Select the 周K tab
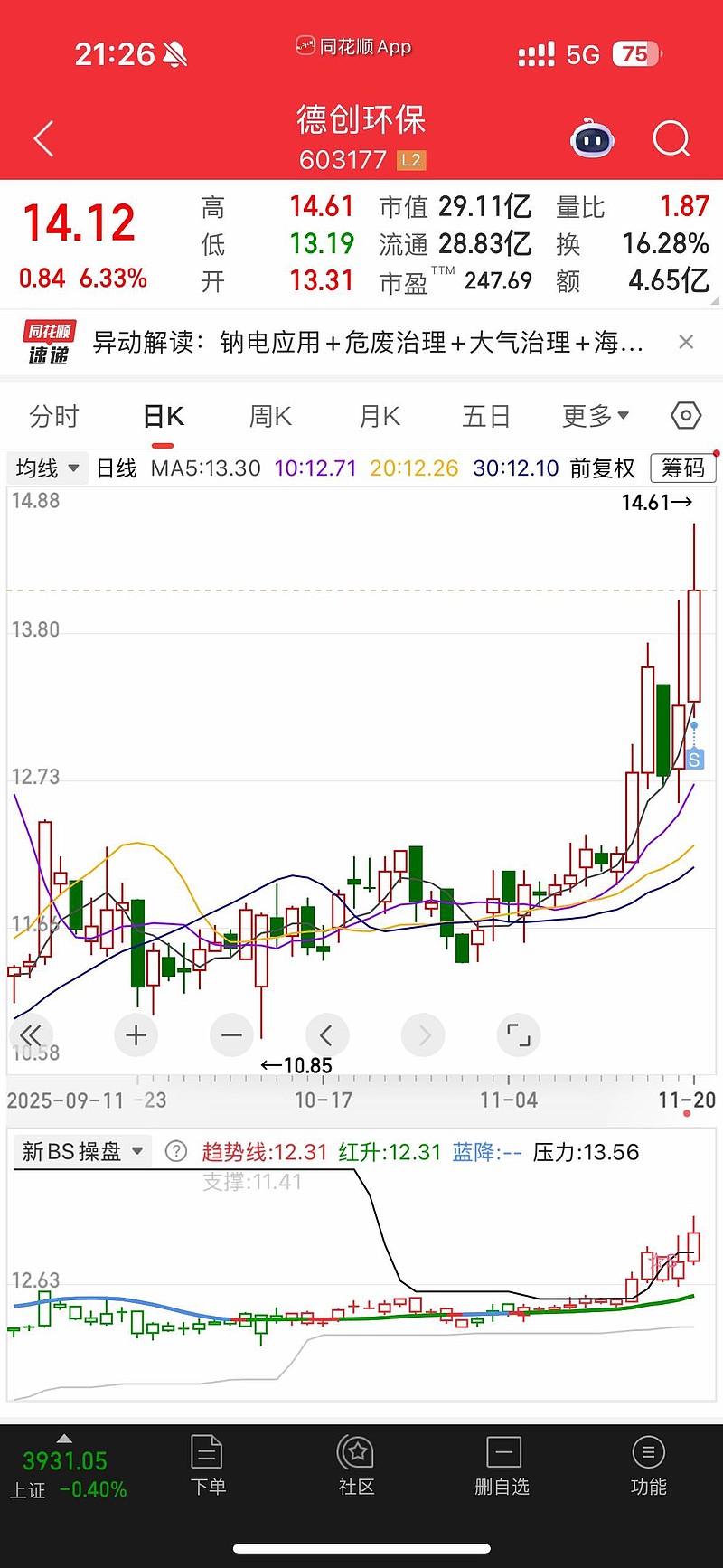This screenshot has height=1568, width=723. tap(270, 416)
